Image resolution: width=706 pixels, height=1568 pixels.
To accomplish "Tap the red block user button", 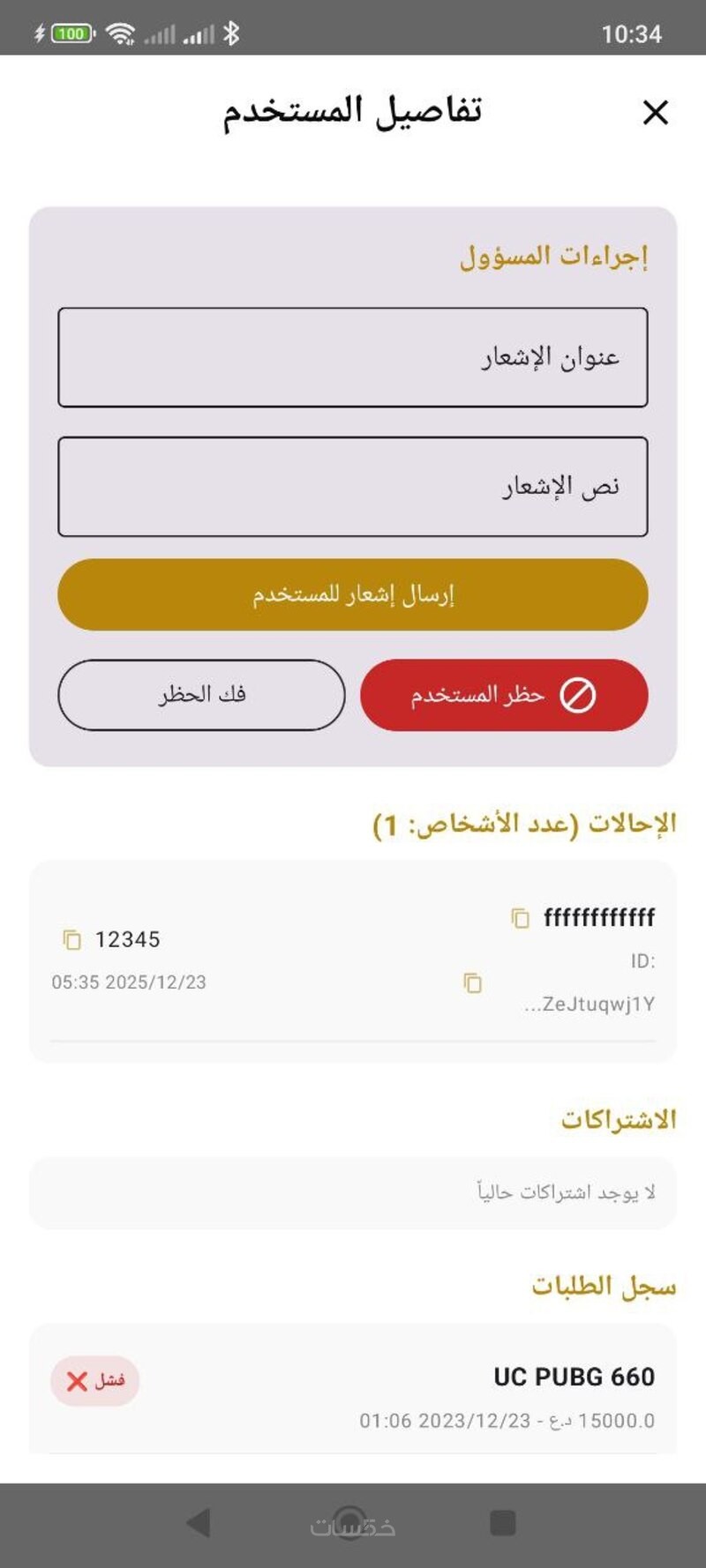I will pyautogui.click(x=504, y=695).
